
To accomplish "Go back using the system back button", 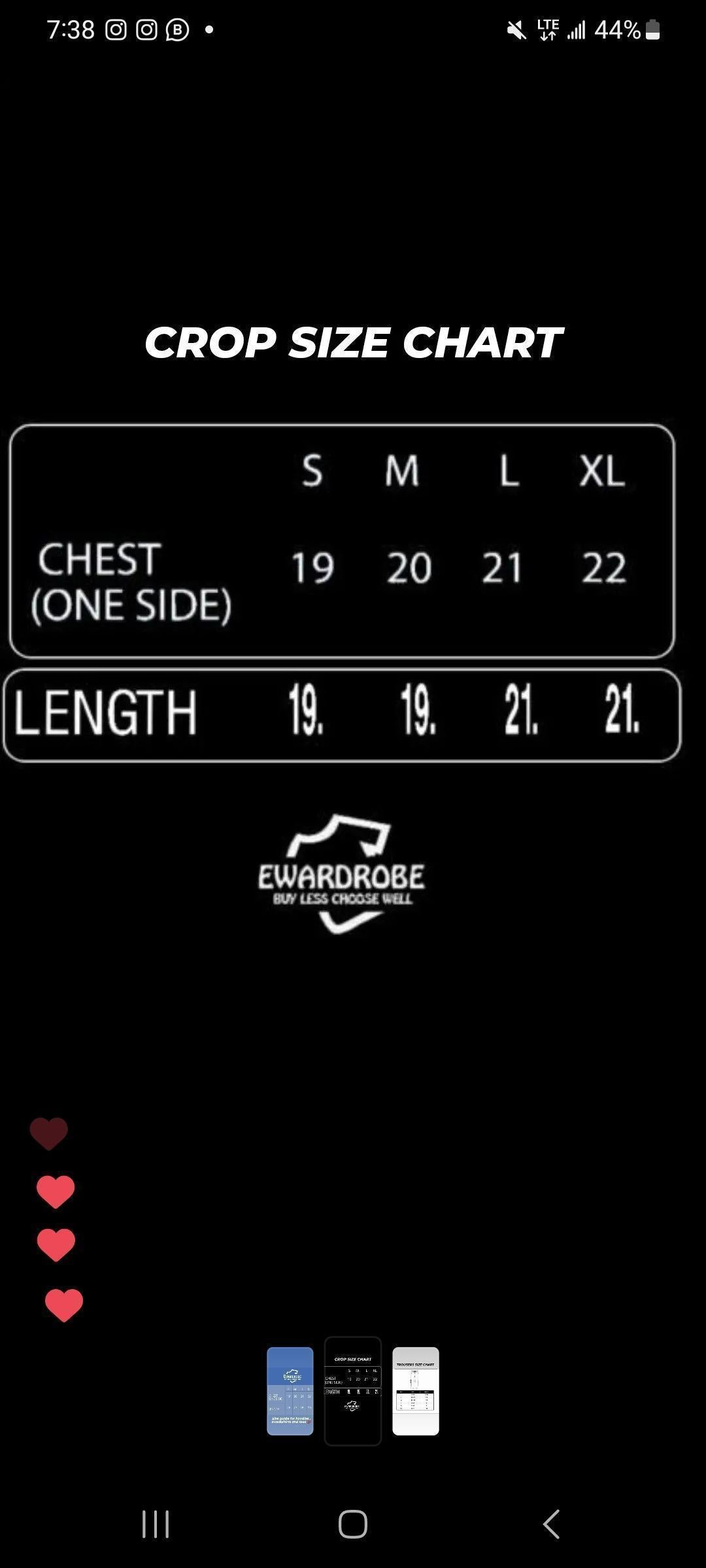I will tap(551, 1524).
